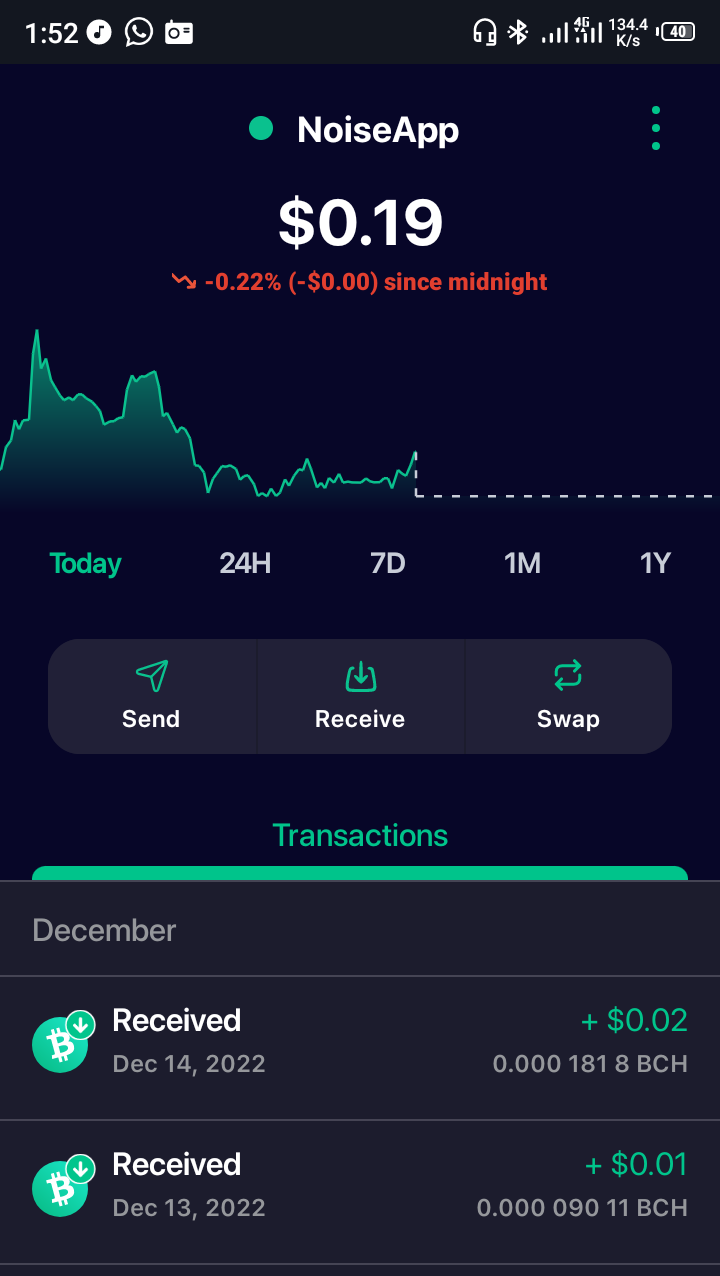Show the 1Y price chart
Image resolution: width=720 pixels, height=1276 pixels.
click(654, 564)
